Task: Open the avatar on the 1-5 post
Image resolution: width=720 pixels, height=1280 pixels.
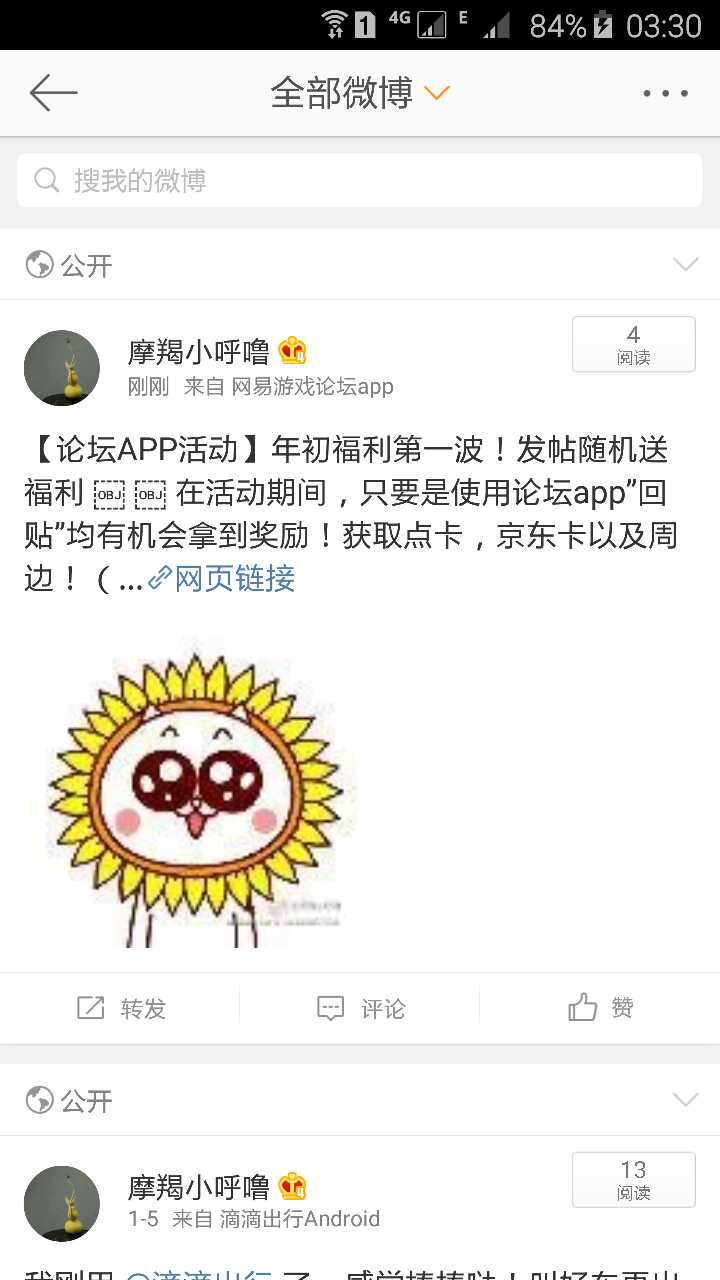Action: tap(62, 1203)
